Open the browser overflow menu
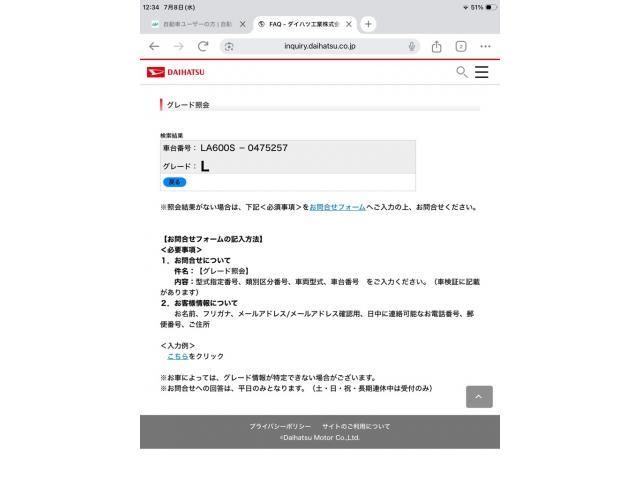Screen dimensions: 640x480 pos(485,47)
